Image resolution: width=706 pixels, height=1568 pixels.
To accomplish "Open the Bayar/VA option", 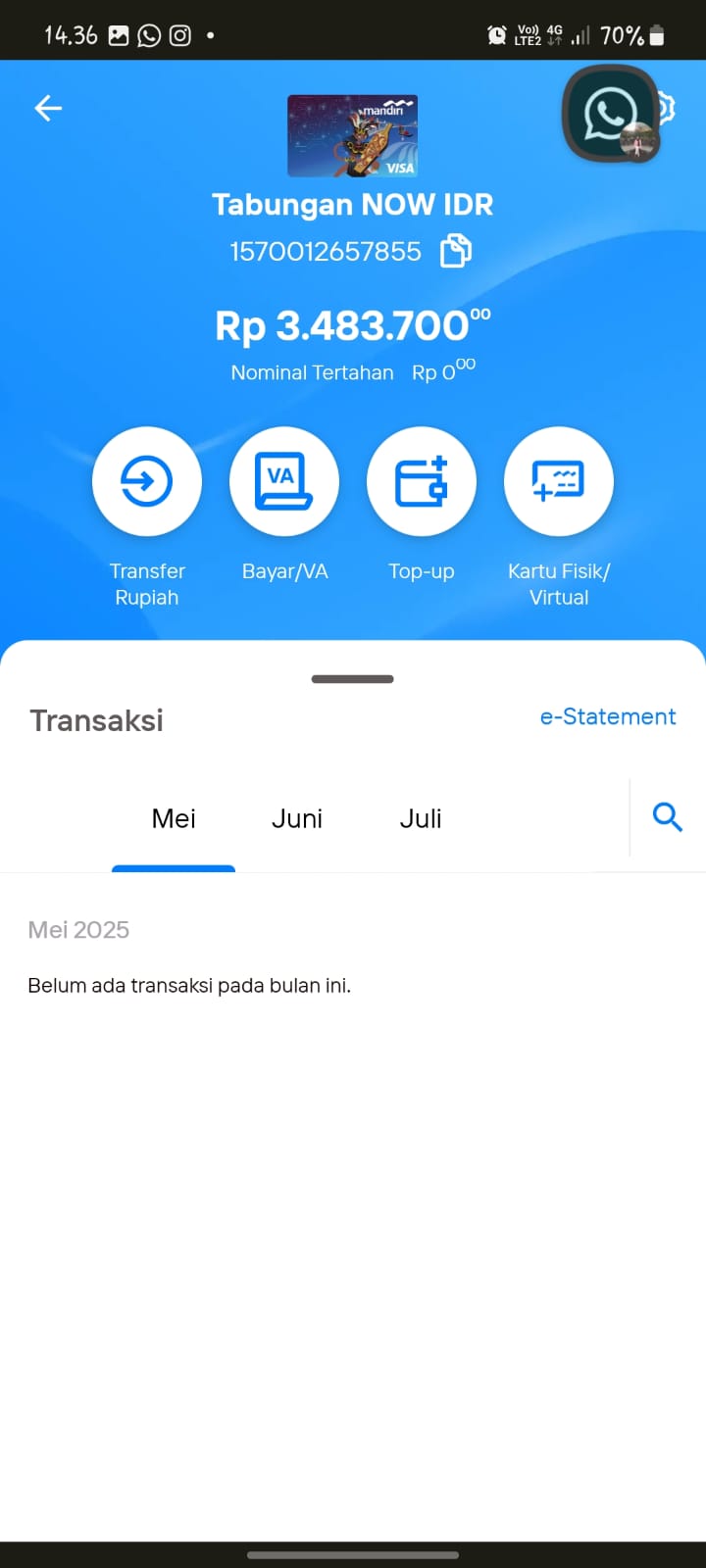I will (x=284, y=481).
